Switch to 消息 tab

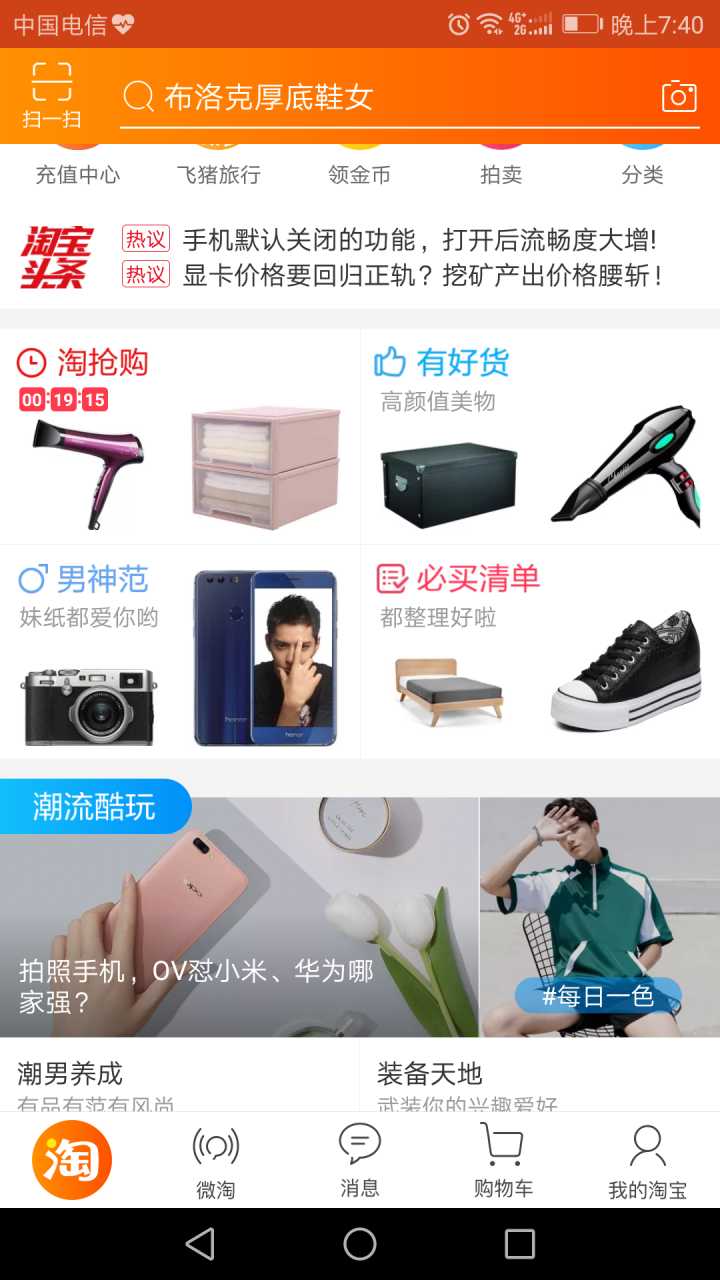coord(359,1162)
